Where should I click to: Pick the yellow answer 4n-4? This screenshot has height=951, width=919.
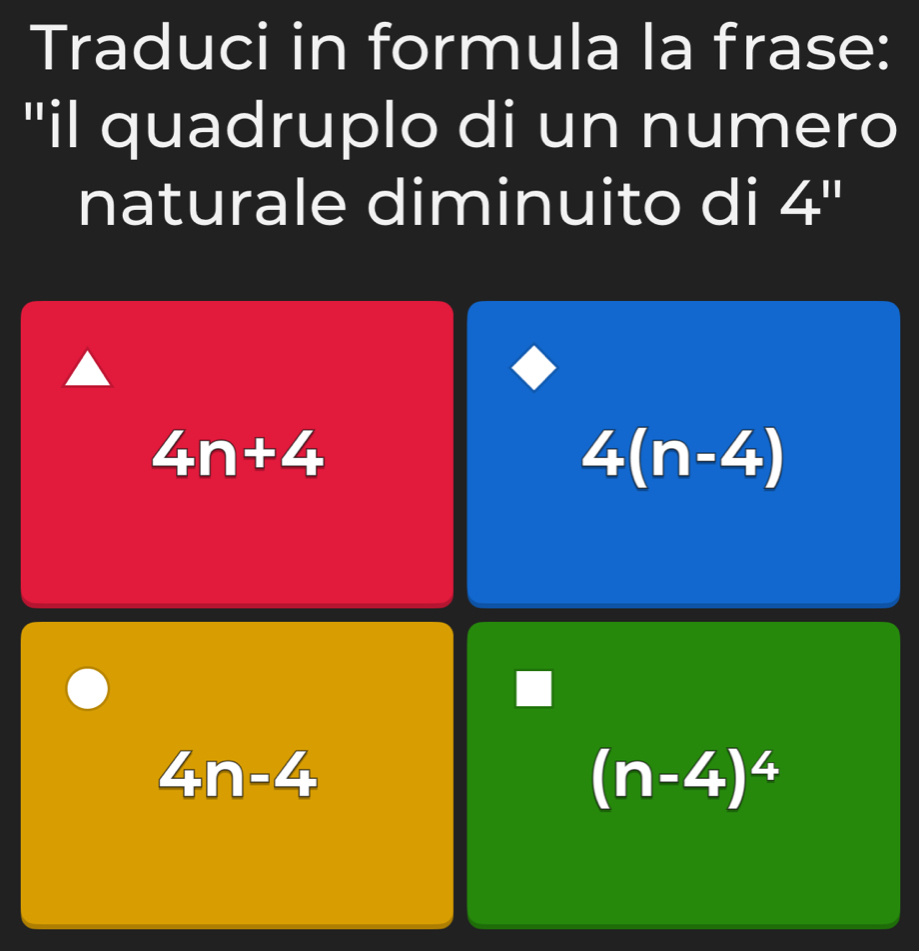(x=237, y=774)
